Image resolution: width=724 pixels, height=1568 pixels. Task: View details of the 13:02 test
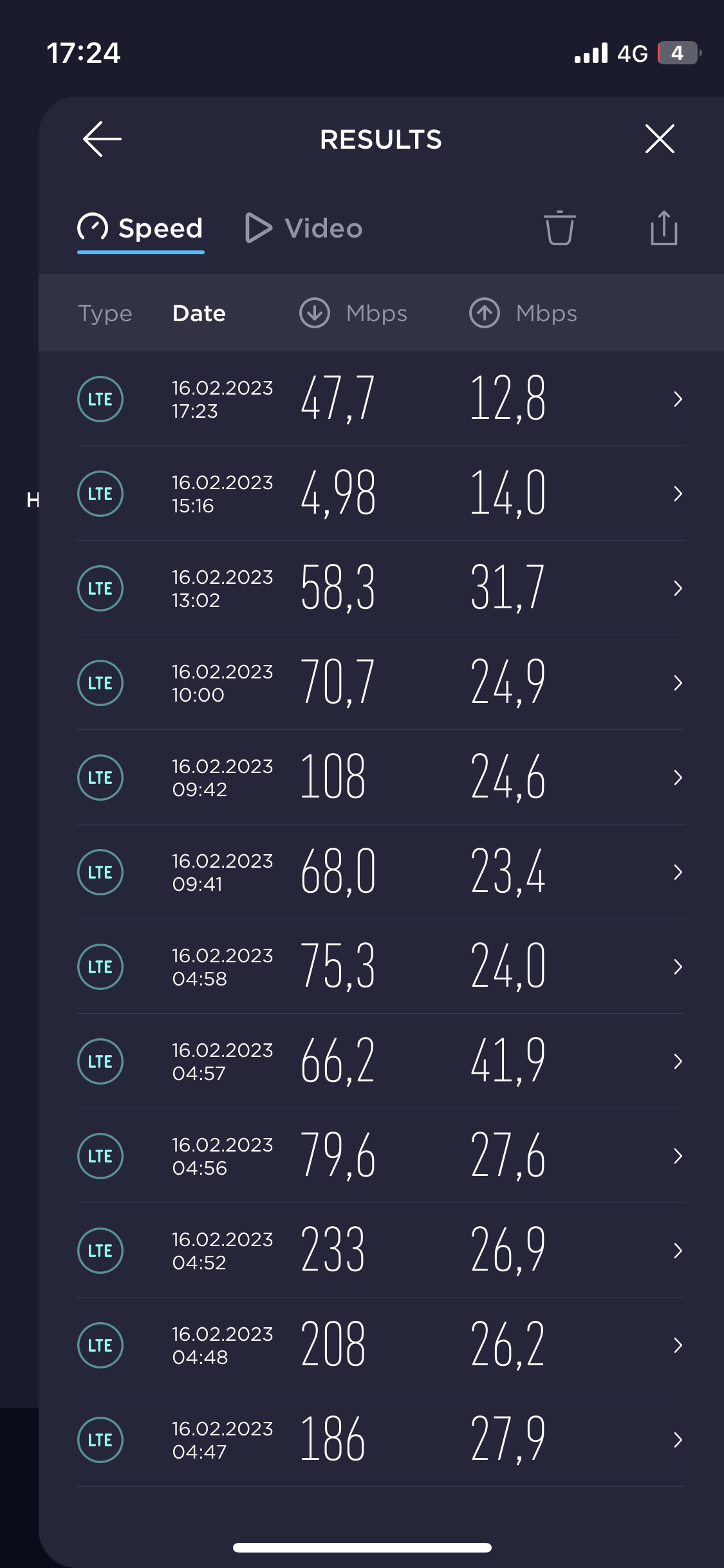pyautogui.click(x=381, y=588)
